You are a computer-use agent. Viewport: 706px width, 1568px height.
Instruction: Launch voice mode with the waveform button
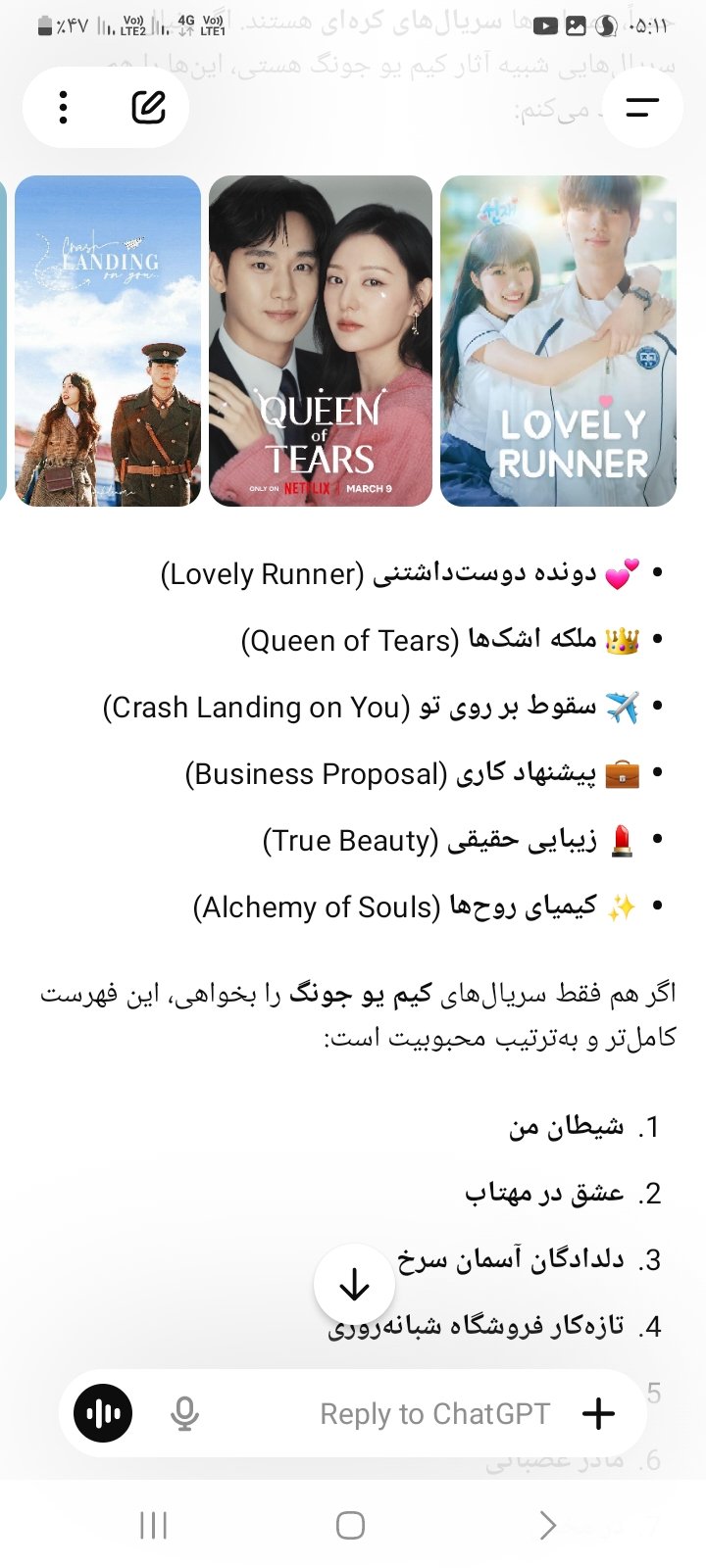(x=103, y=1414)
